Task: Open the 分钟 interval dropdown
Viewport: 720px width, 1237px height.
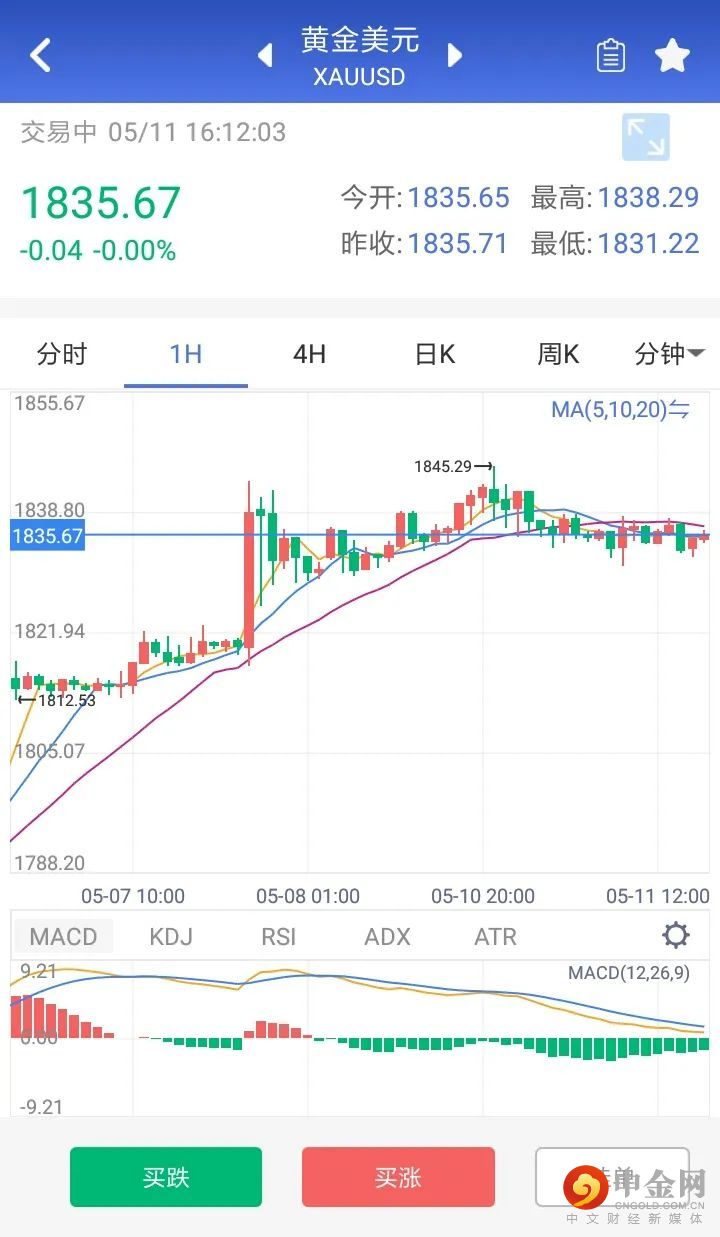Action: [x=670, y=354]
